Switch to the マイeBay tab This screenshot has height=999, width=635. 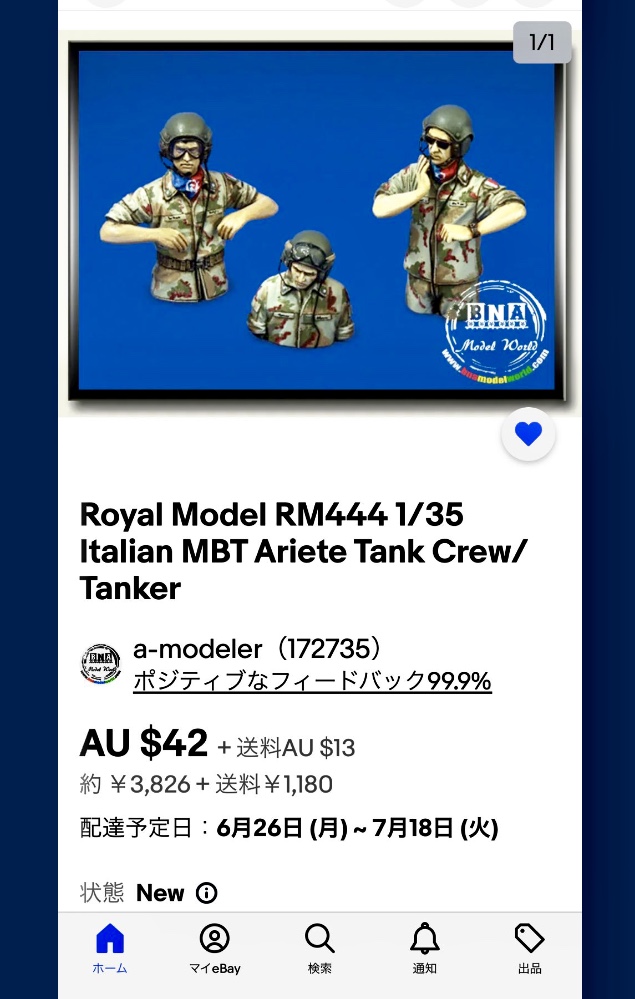215,948
